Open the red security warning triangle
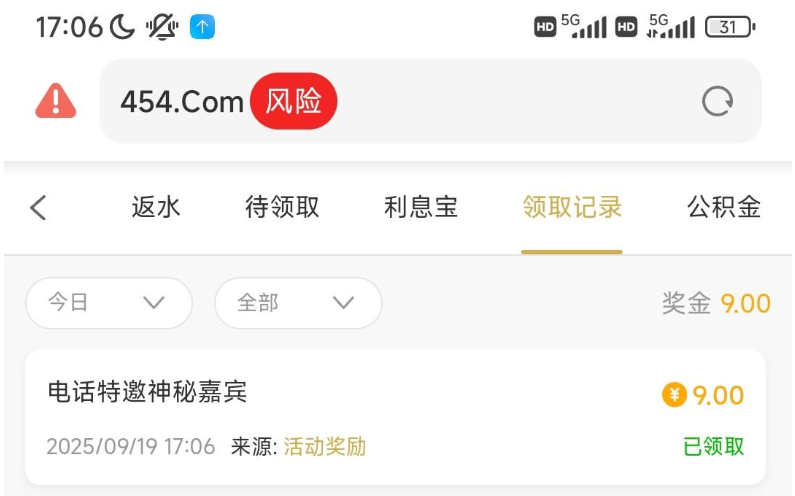Image resolution: width=795 pixels, height=496 pixels. click(x=56, y=101)
